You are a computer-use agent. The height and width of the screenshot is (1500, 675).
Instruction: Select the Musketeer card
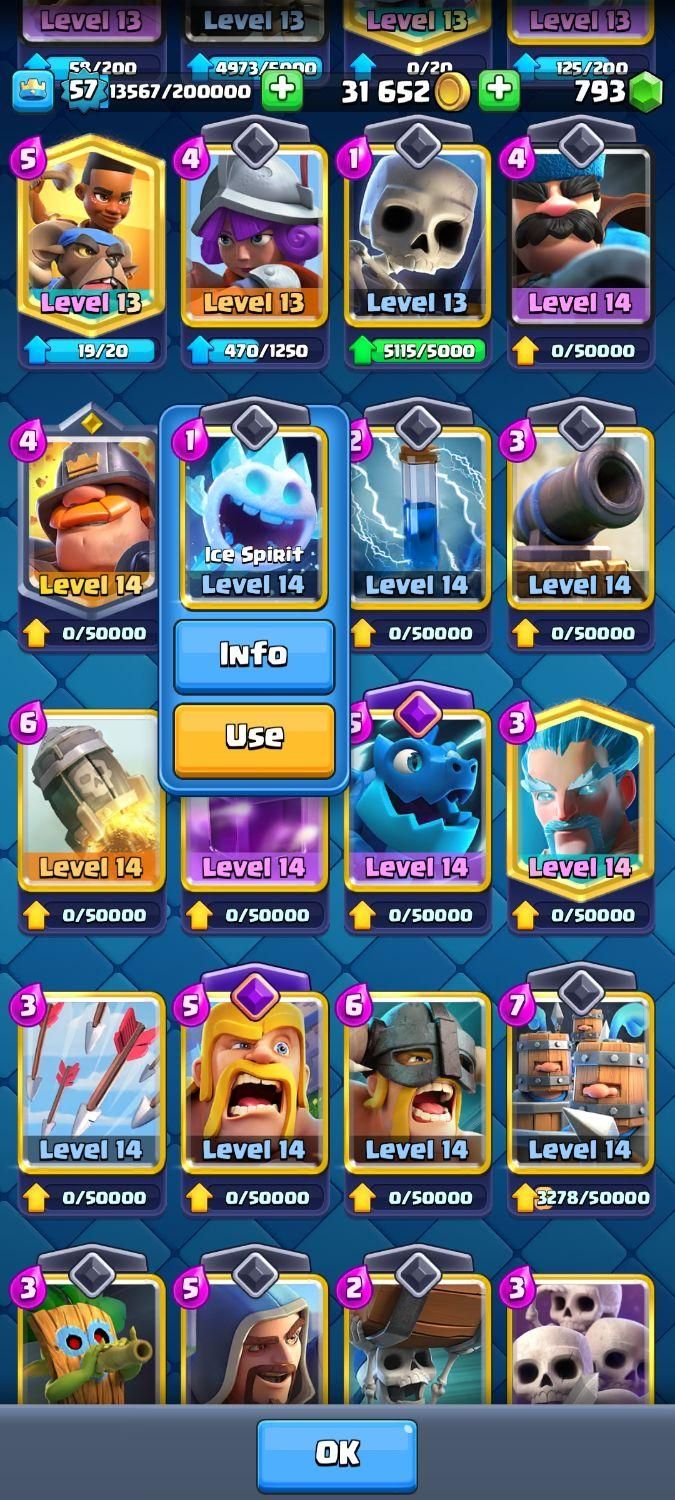point(254,232)
